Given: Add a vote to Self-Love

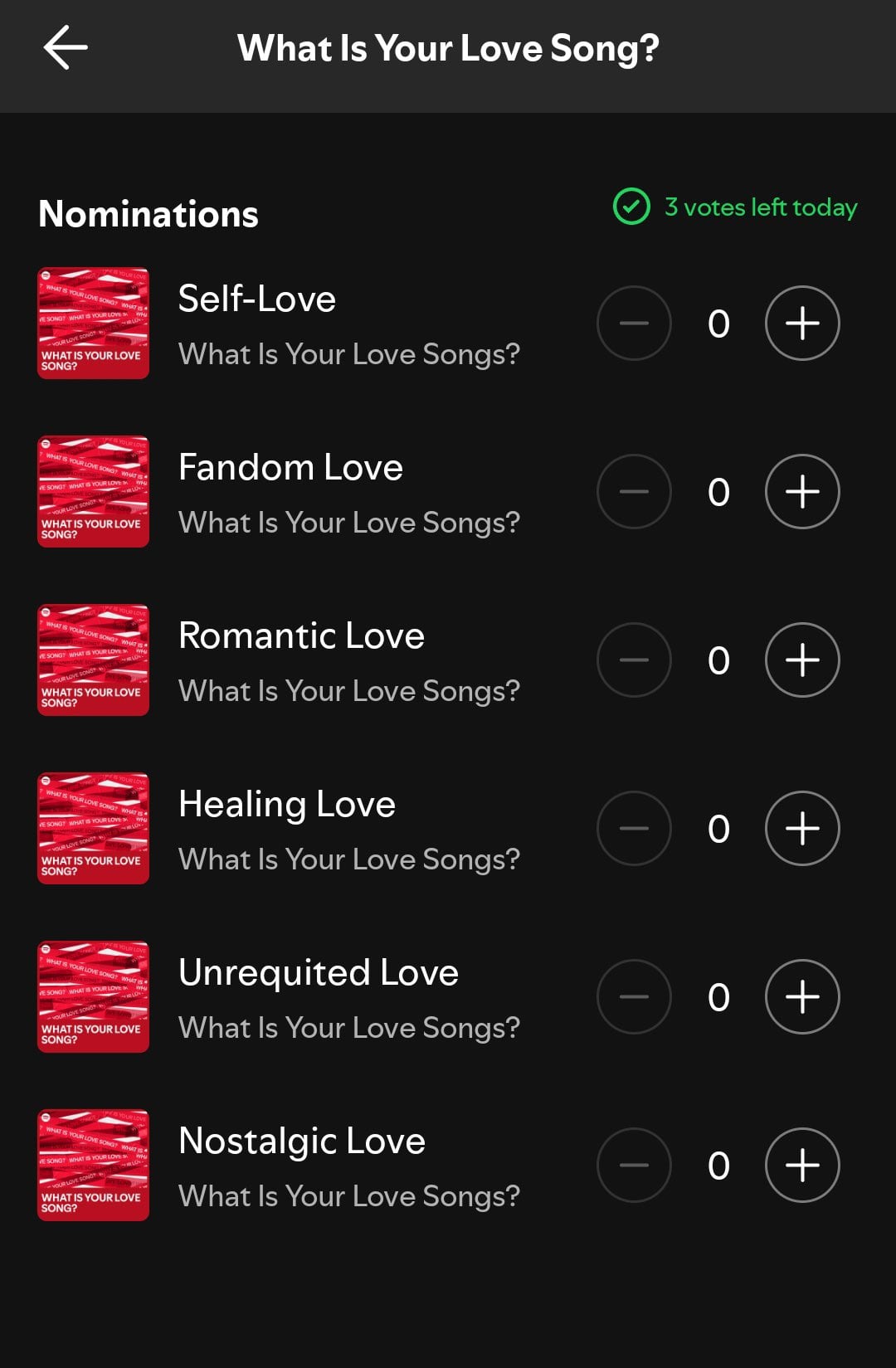Looking at the screenshot, I should pos(801,324).
